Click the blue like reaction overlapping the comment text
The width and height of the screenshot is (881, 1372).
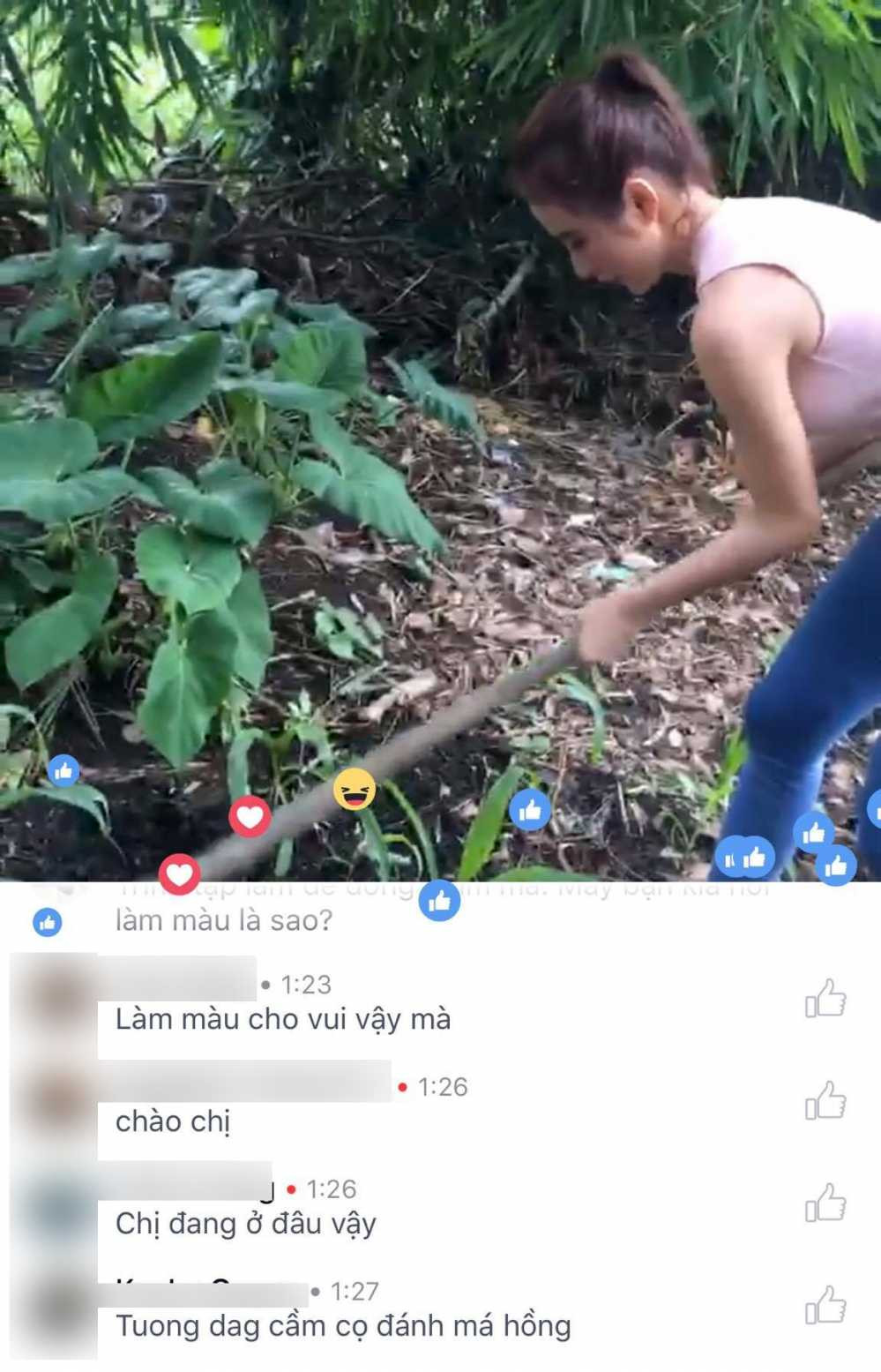click(x=438, y=902)
